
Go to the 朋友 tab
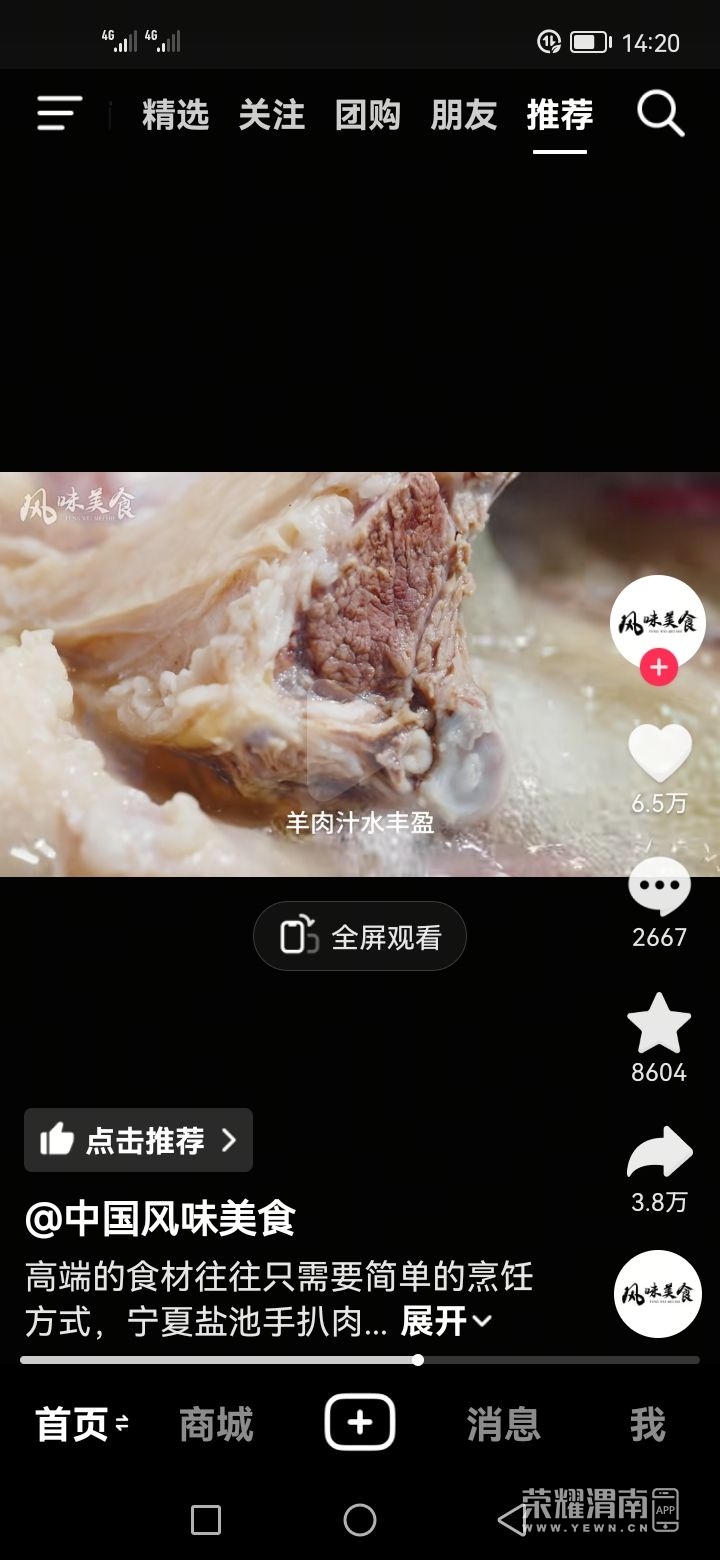click(x=463, y=116)
